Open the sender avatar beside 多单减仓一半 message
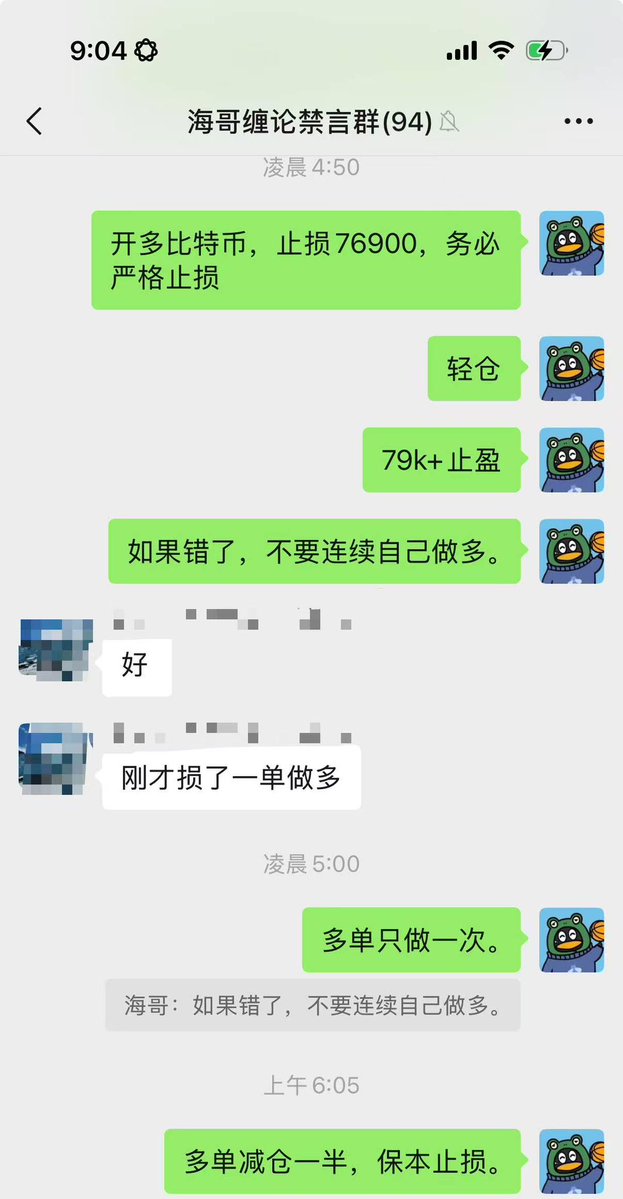 pos(572,1162)
